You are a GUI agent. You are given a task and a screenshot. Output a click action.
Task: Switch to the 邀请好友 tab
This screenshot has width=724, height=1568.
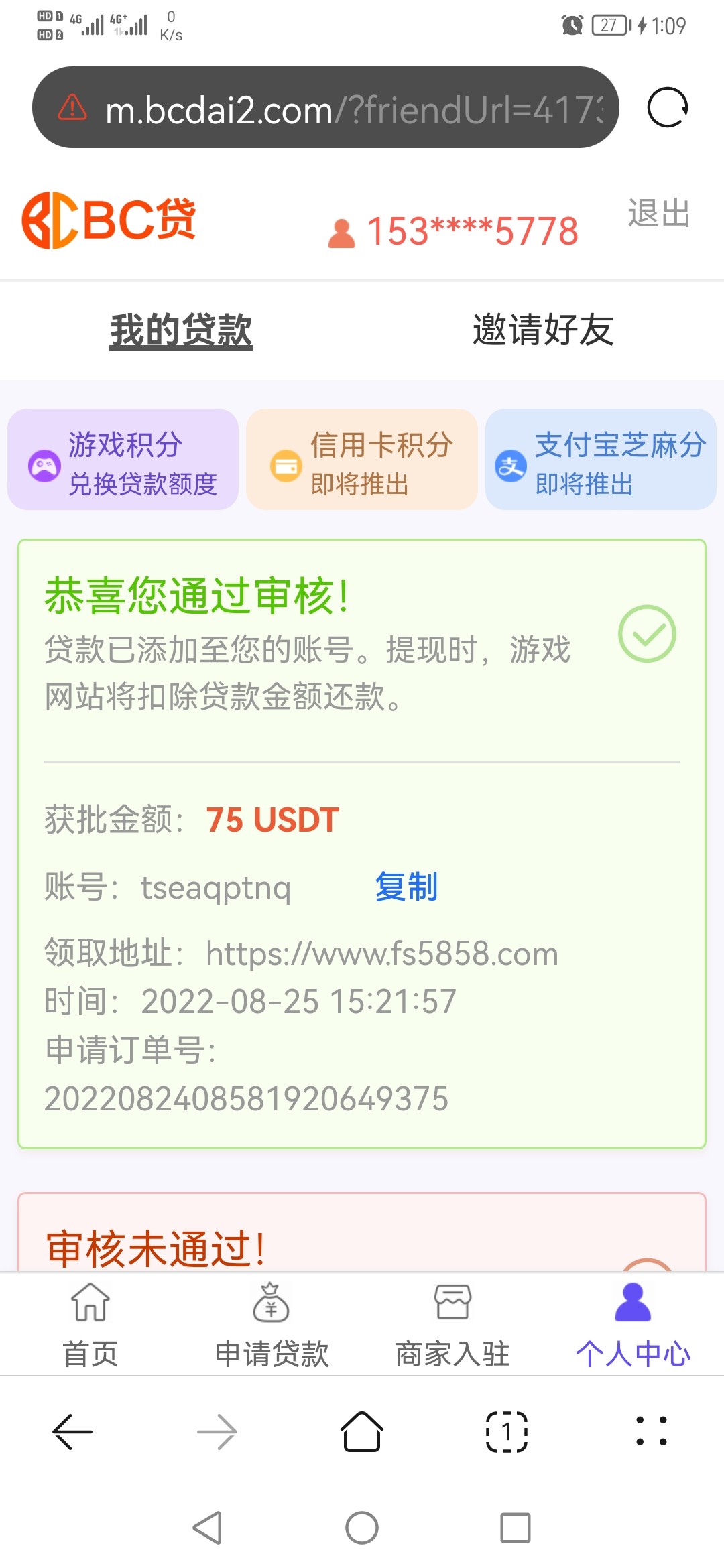click(x=543, y=330)
